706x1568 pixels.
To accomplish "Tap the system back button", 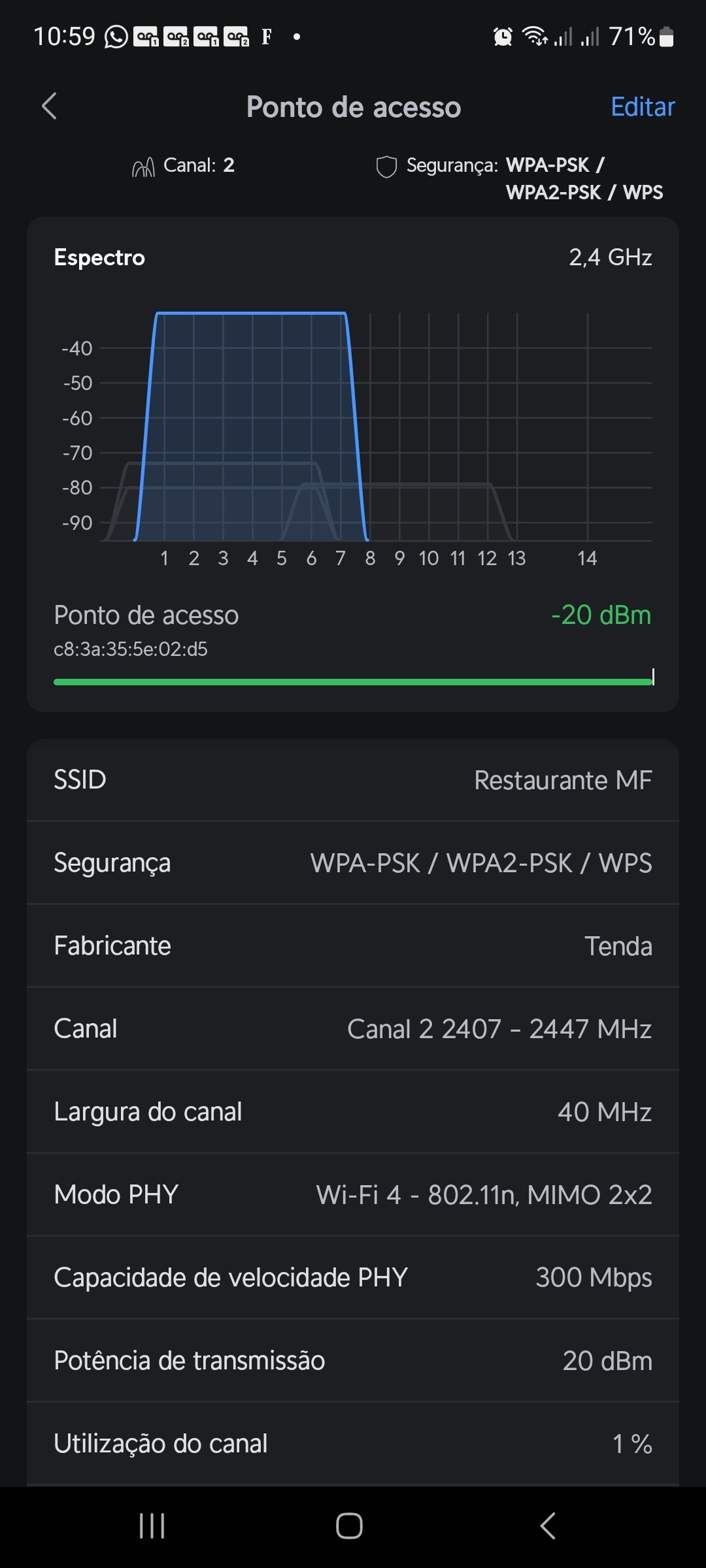I will tap(548, 1526).
